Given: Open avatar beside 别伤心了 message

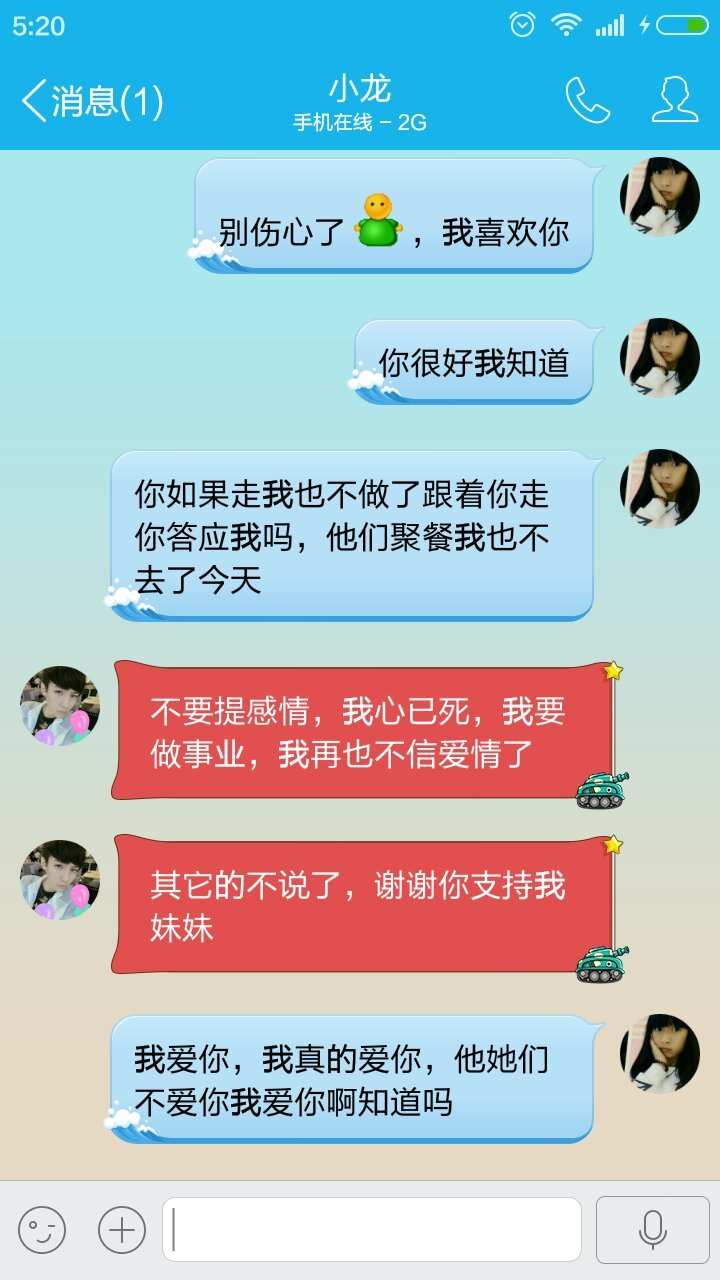Looking at the screenshot, I should (660, 197).
